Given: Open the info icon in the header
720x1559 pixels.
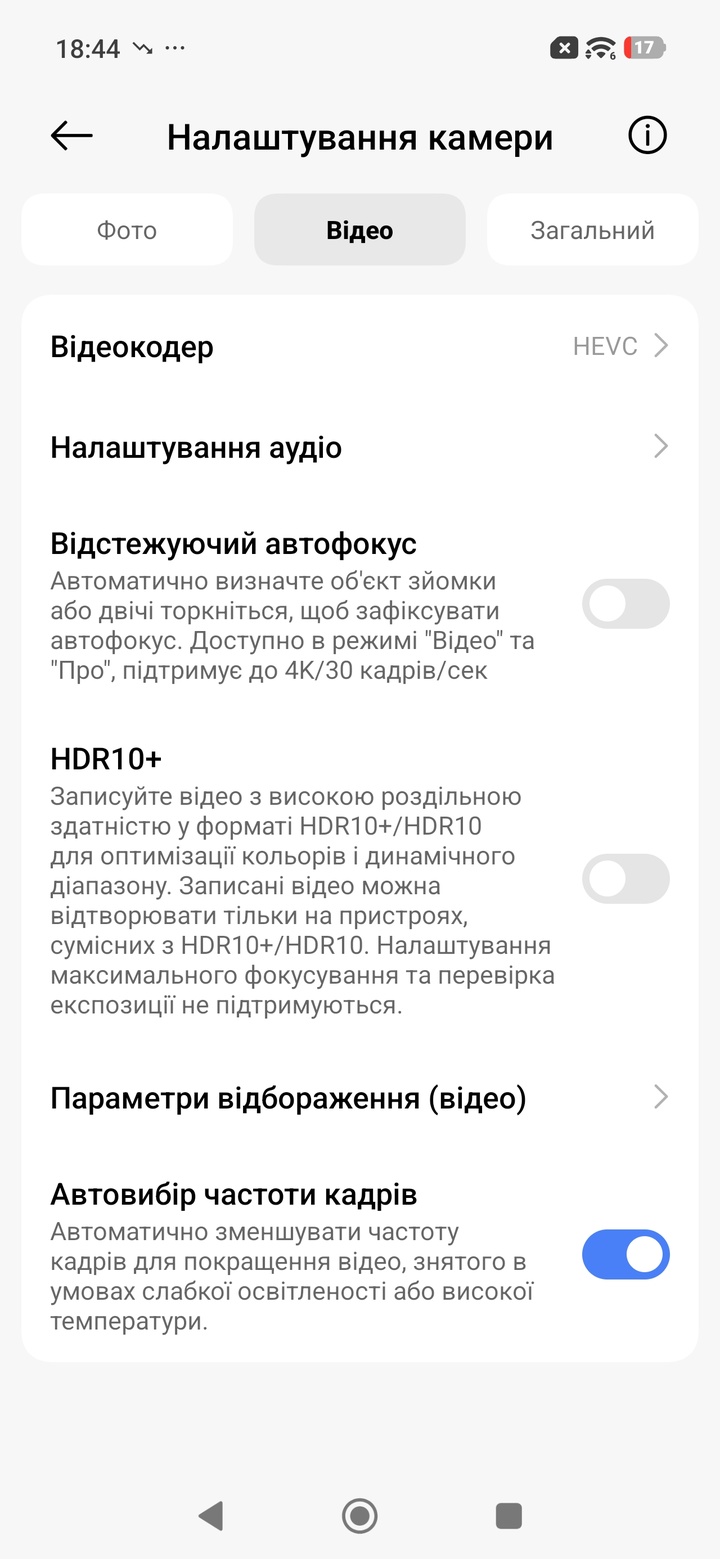Looking at the screenshot, I should [647, 136].
